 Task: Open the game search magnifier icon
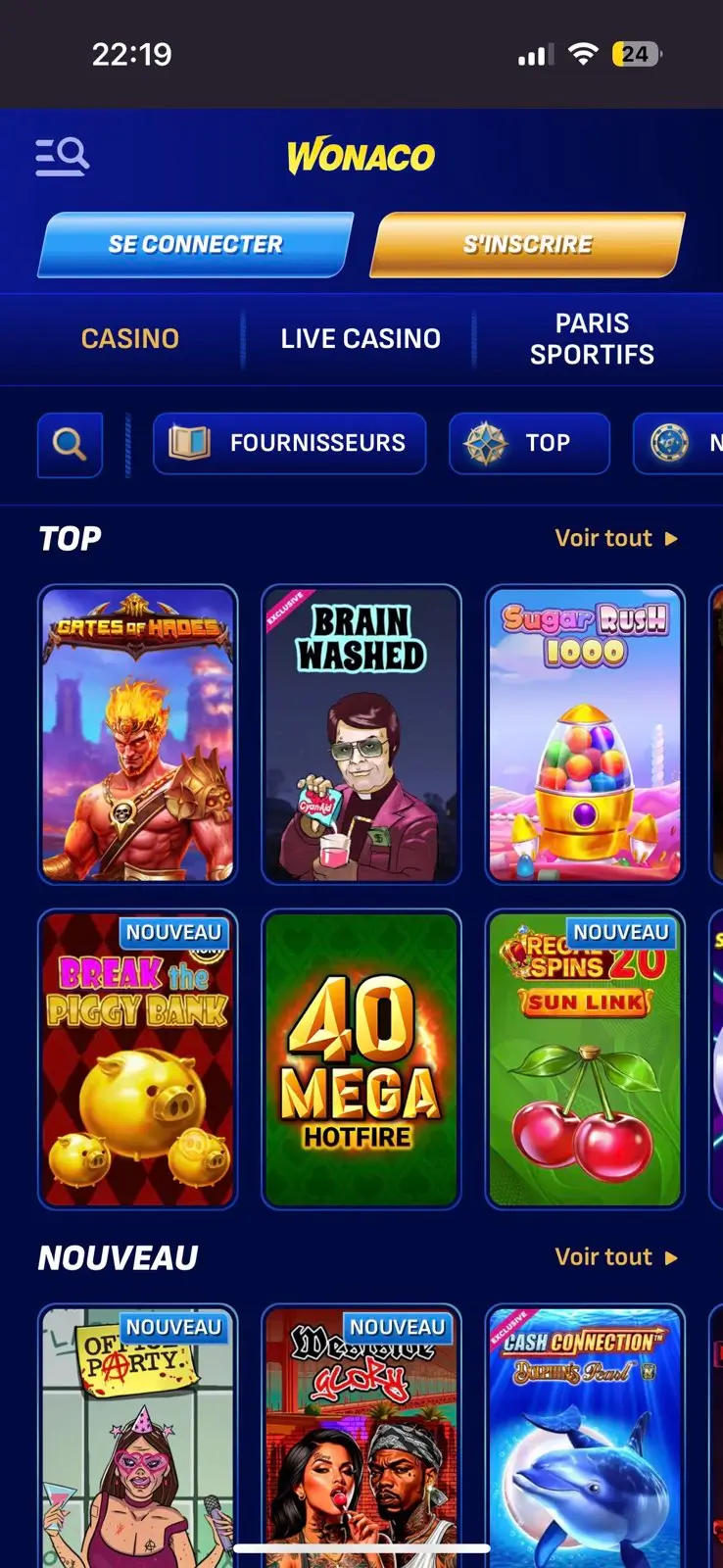tap(70, 445)
